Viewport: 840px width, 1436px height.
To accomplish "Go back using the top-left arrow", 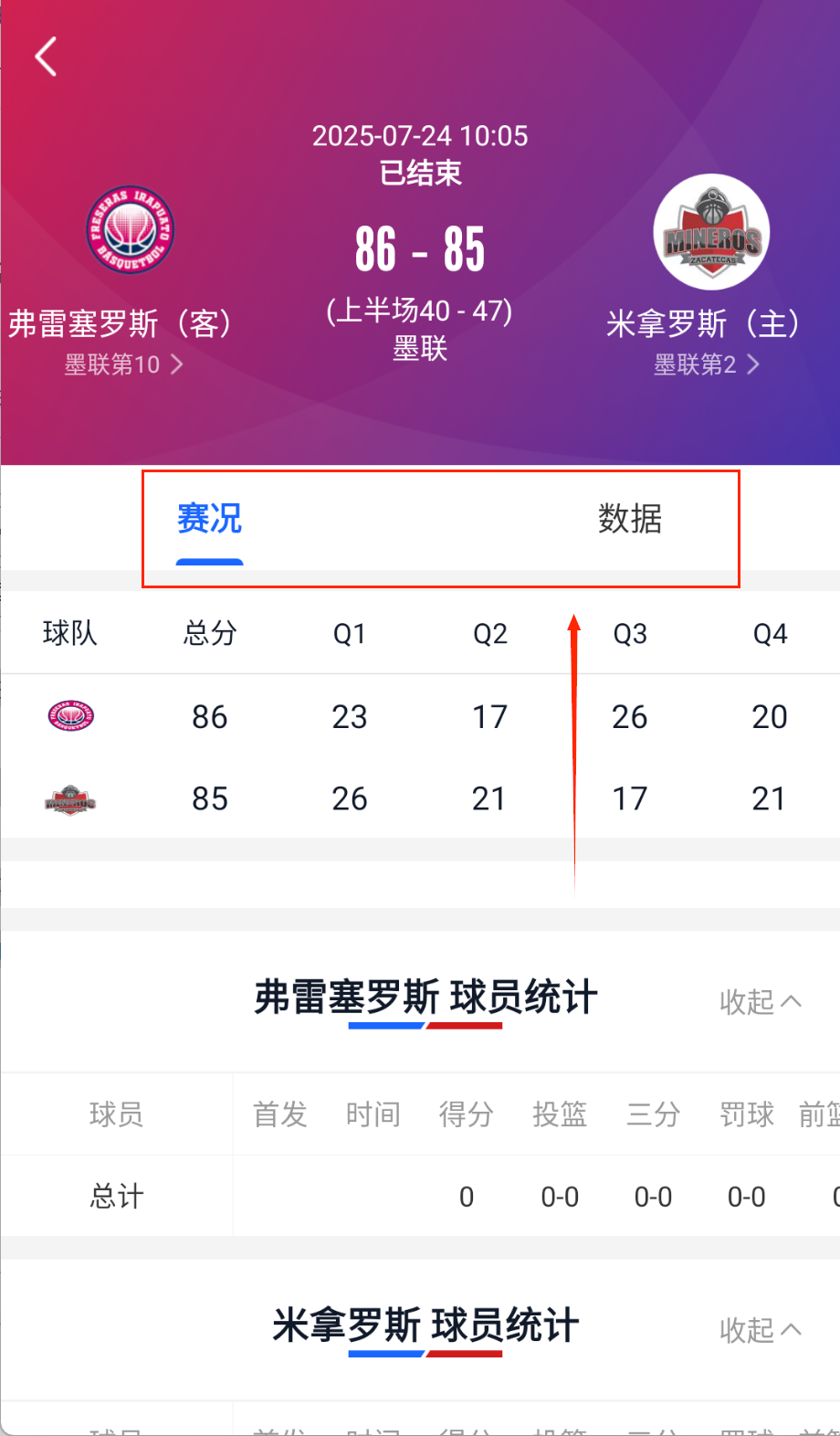I will [46, 57].
